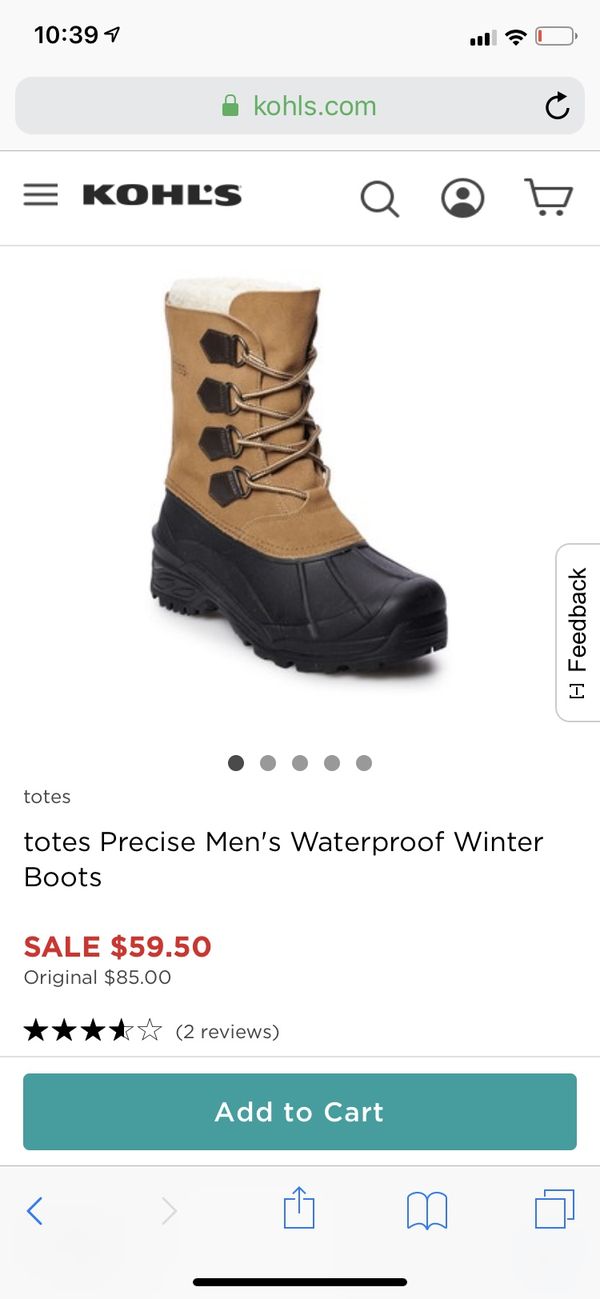600x1299 pixels.
Task: Open the hamburger menu
Action: click(40, 195)
